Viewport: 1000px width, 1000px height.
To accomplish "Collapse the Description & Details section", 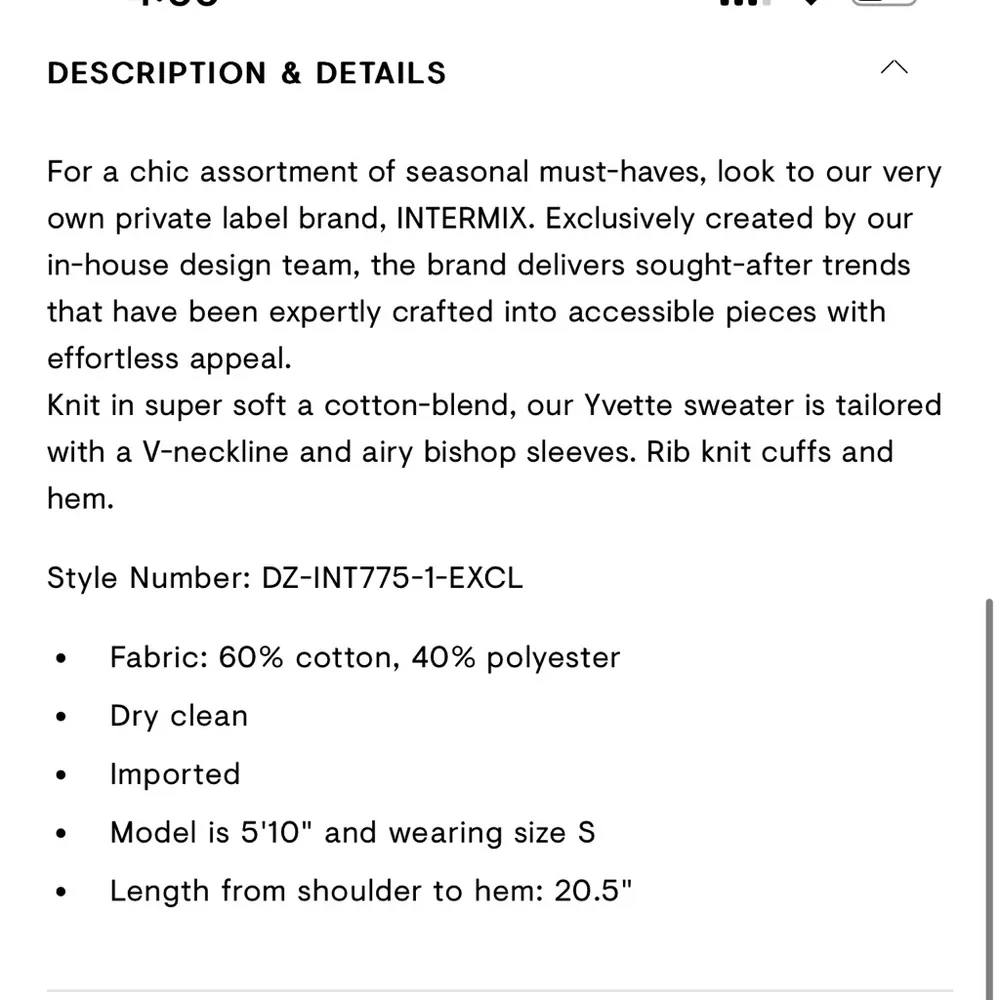I will click(893, 69).
